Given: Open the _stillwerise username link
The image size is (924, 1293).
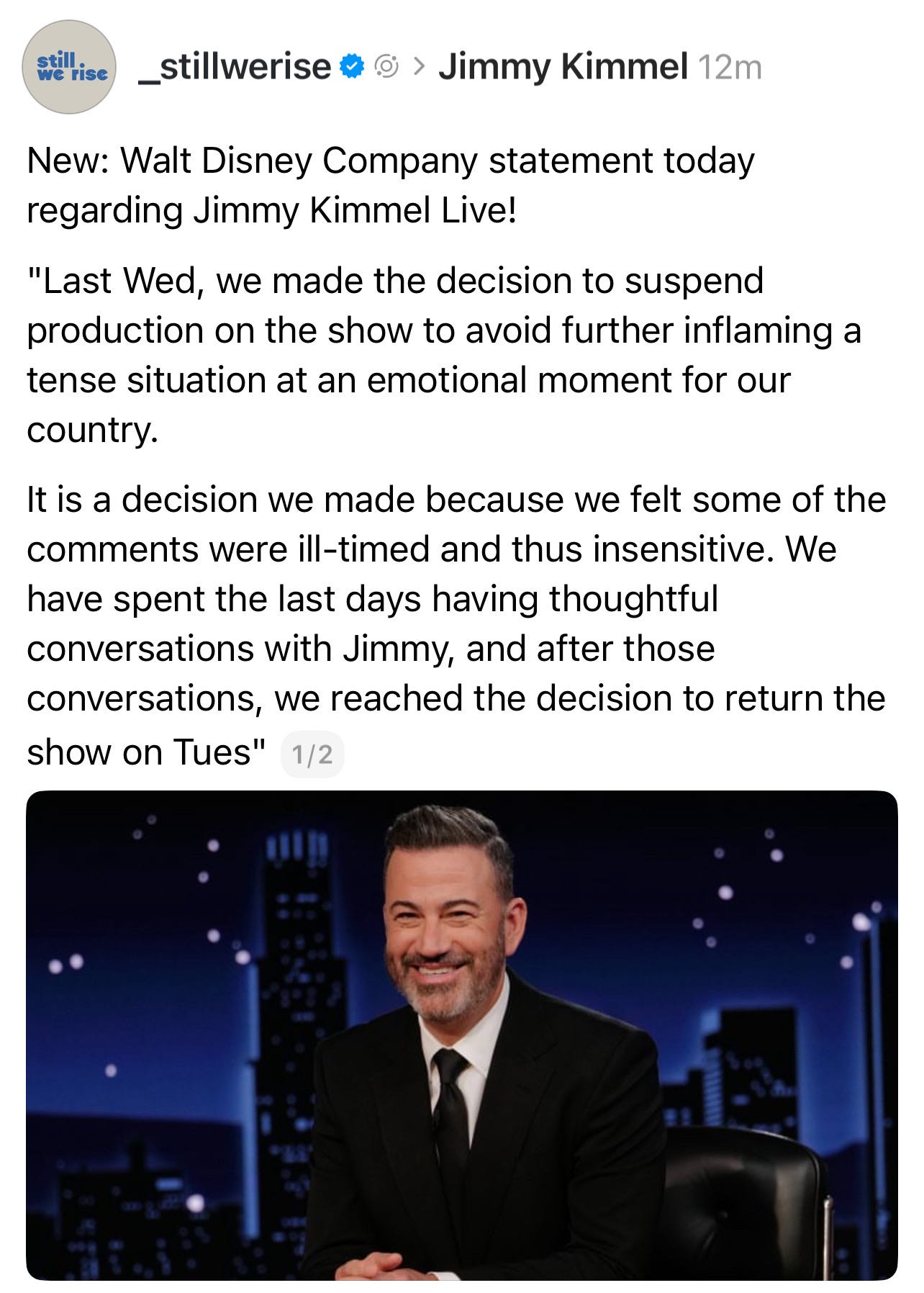Looking at the screenshot, I should pyautogui.click(x=235, y=67).
